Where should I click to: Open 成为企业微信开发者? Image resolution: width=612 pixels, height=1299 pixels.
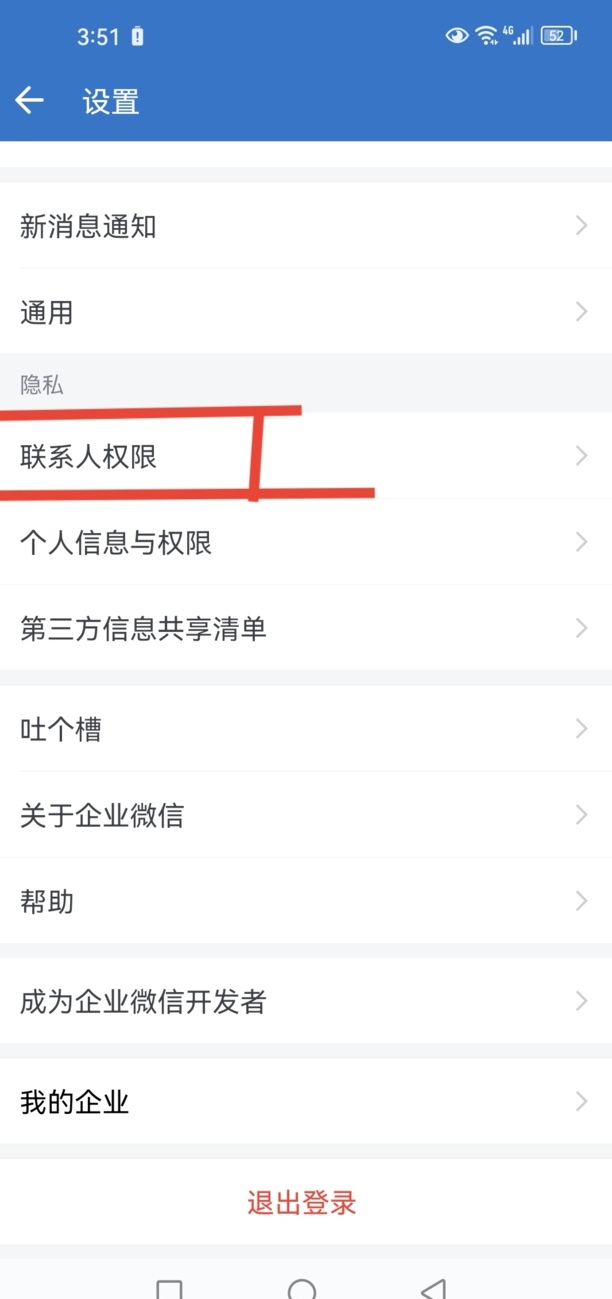[306, 1001]
